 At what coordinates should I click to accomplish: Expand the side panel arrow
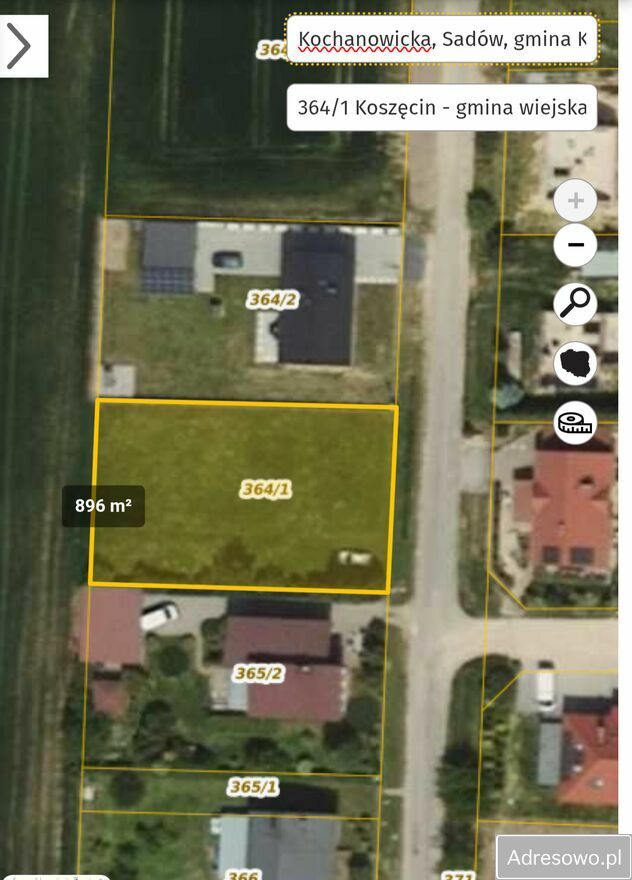point(21,46)
